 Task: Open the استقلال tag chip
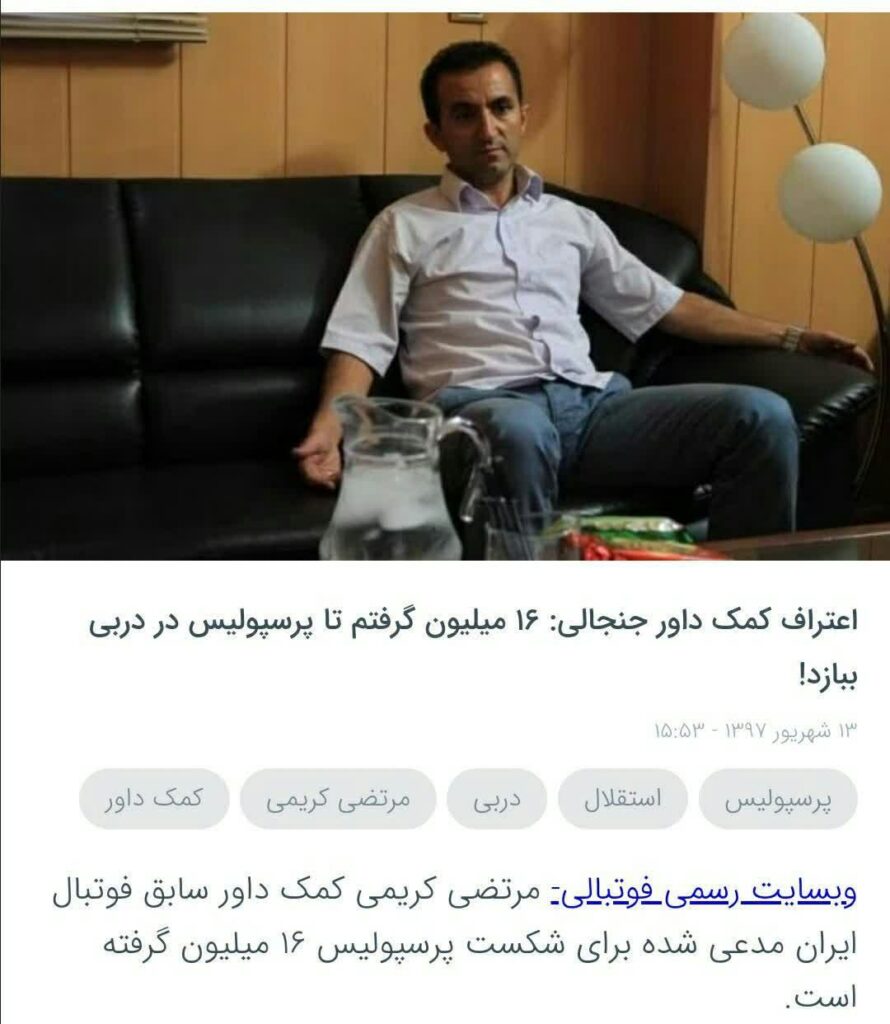pyautogui.click(x=622, y=801)
